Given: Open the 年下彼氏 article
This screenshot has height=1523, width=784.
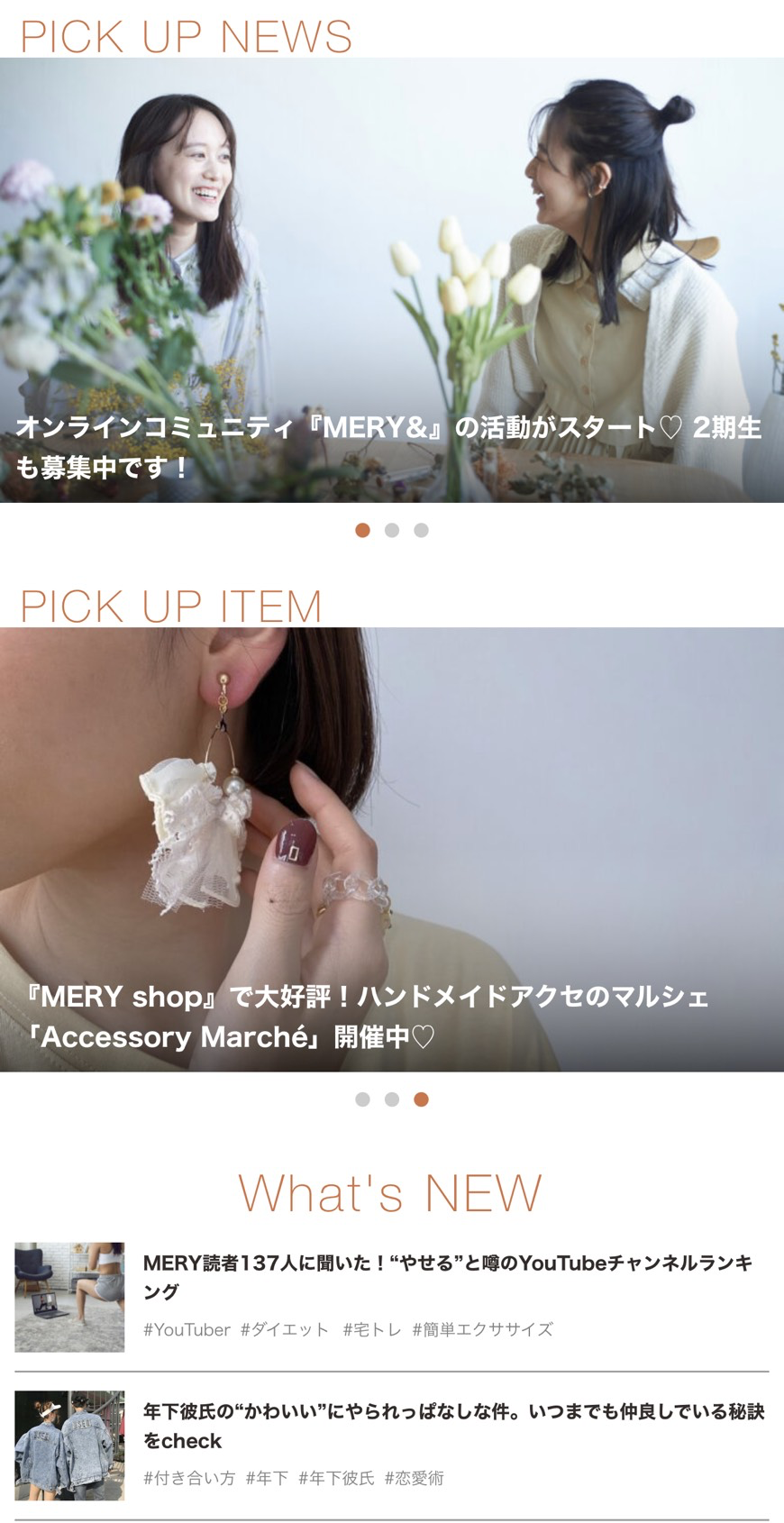Looking at the screenshot, I should pos(452,1425).
